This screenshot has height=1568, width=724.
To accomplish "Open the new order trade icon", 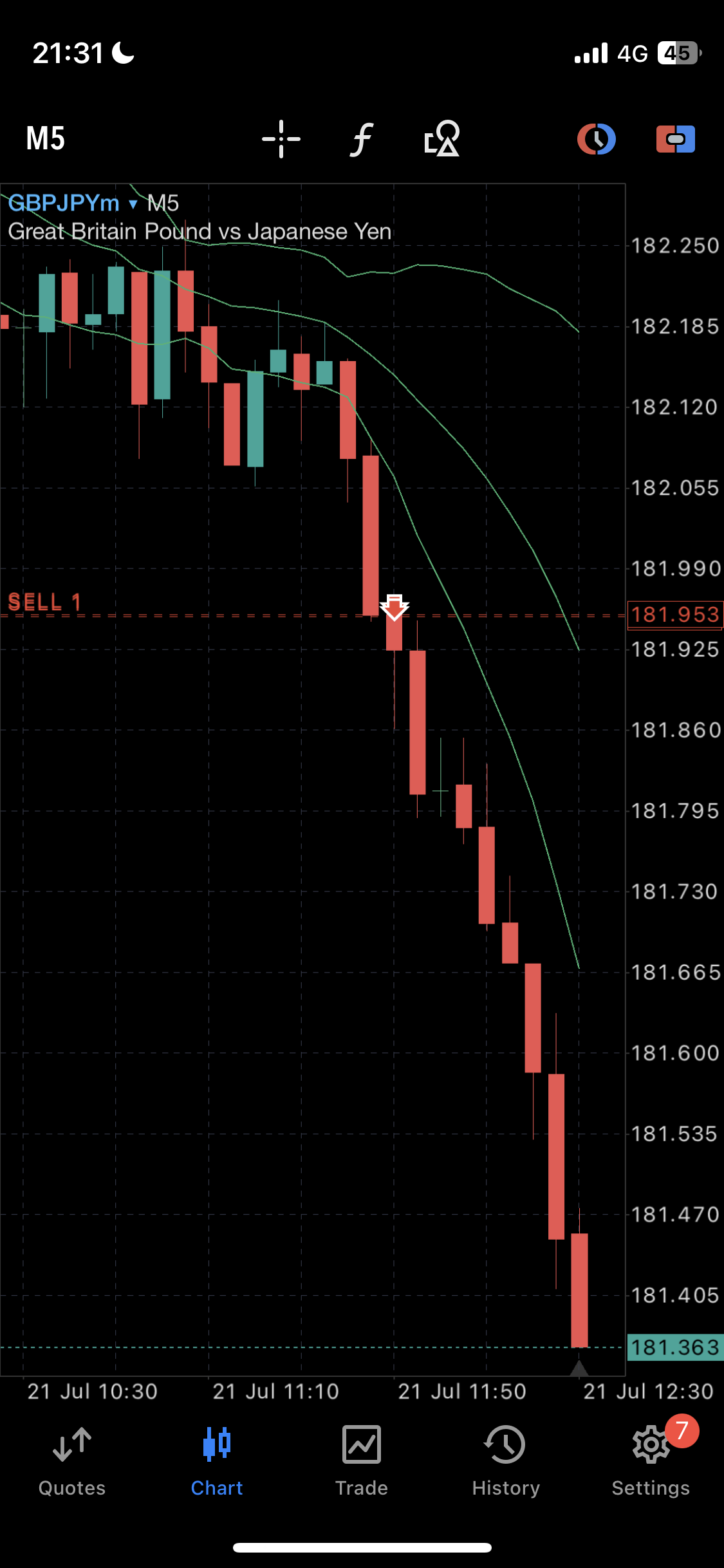I will [x=675, y=139].
